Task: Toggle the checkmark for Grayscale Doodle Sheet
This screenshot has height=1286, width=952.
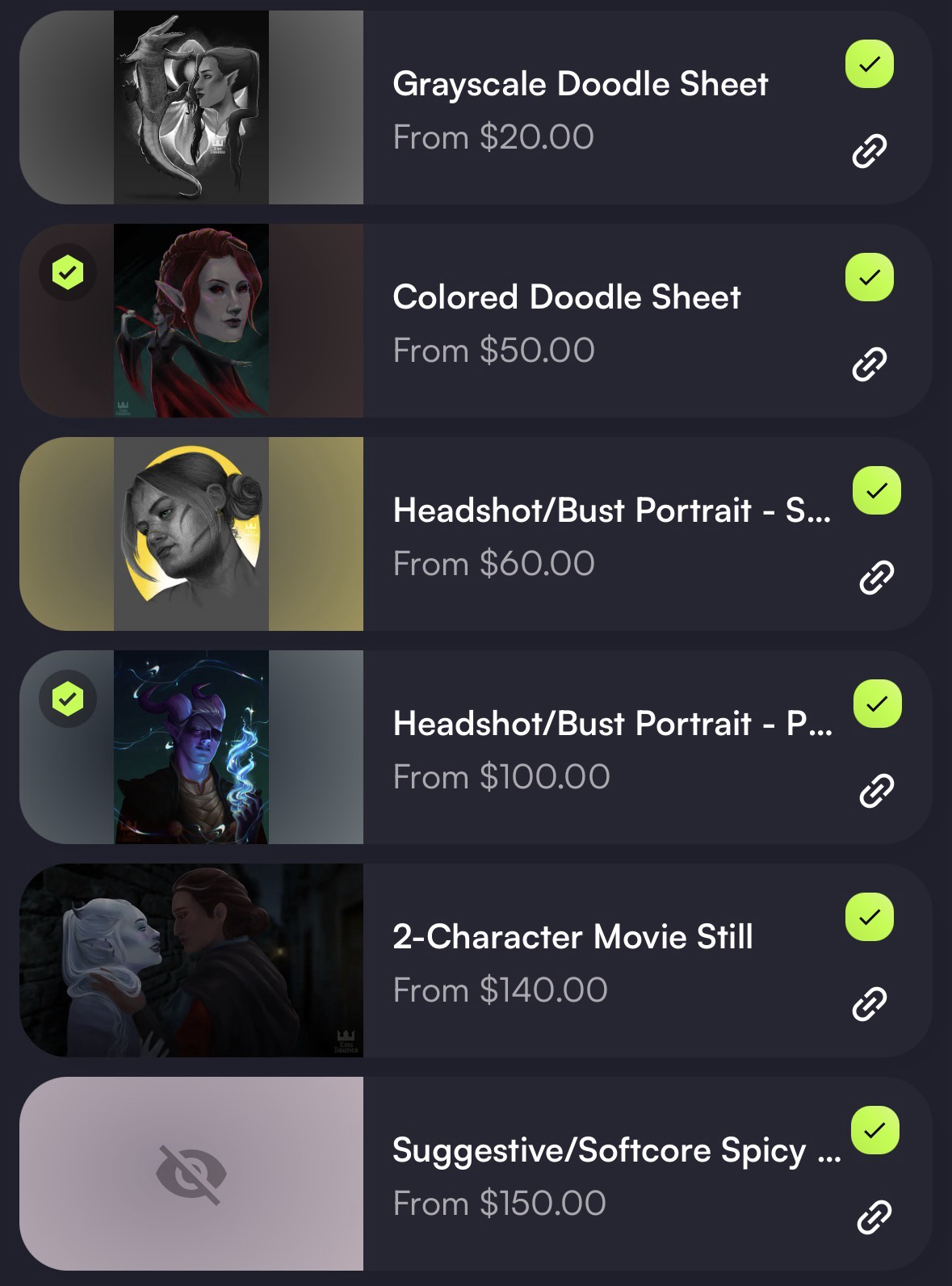Action: pyautogui.click(x=869, y=64)
